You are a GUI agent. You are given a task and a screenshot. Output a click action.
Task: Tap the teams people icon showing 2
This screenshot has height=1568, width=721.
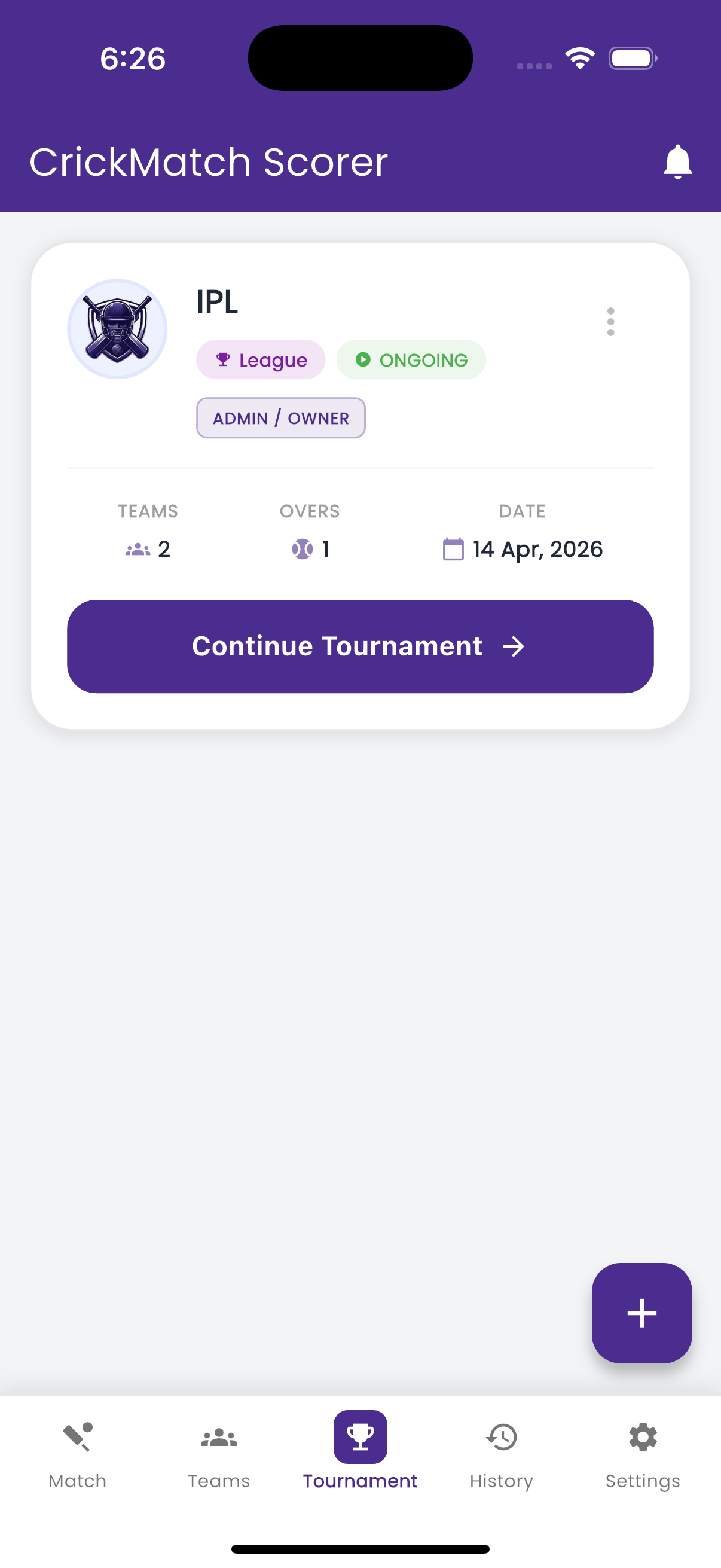(x=139, y=548)
